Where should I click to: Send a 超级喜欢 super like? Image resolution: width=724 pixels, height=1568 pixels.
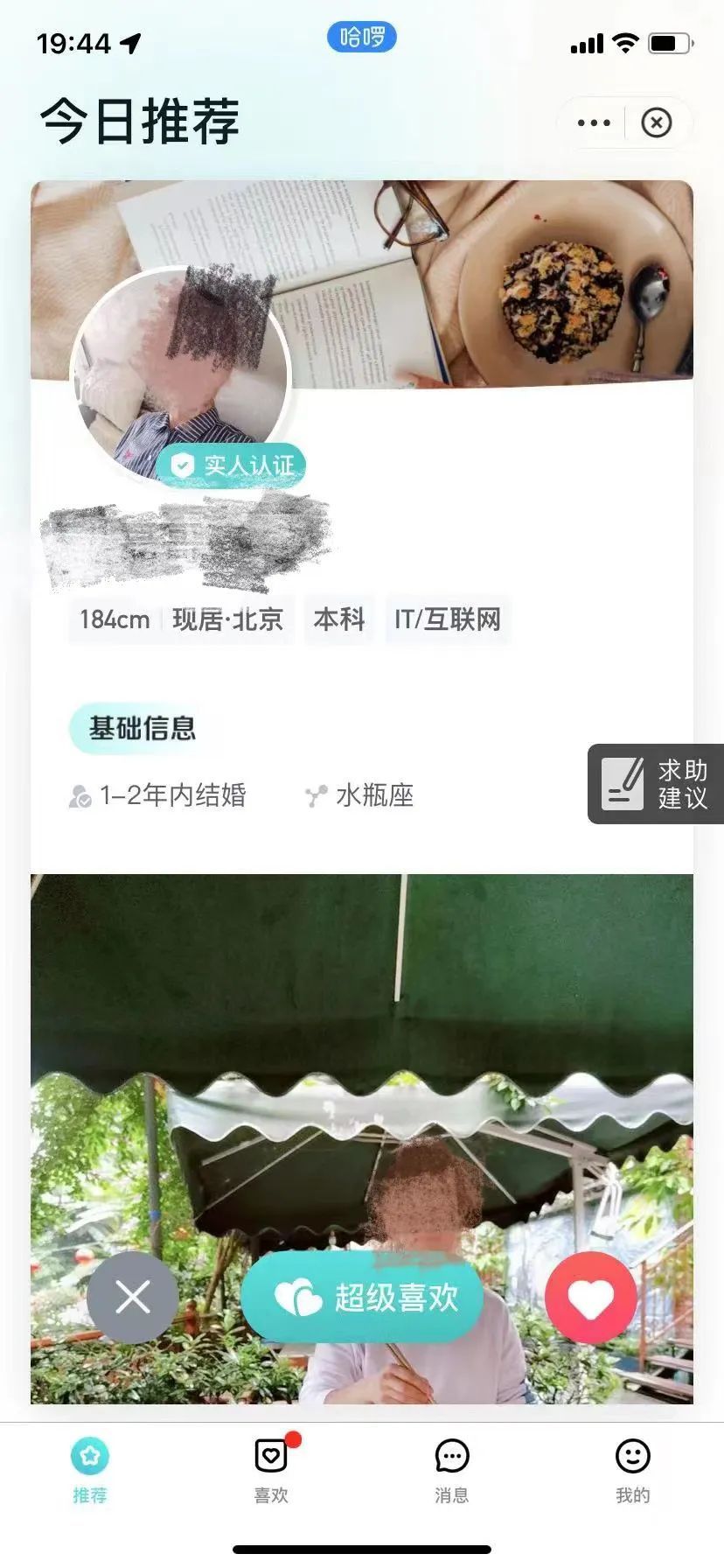362,1297
